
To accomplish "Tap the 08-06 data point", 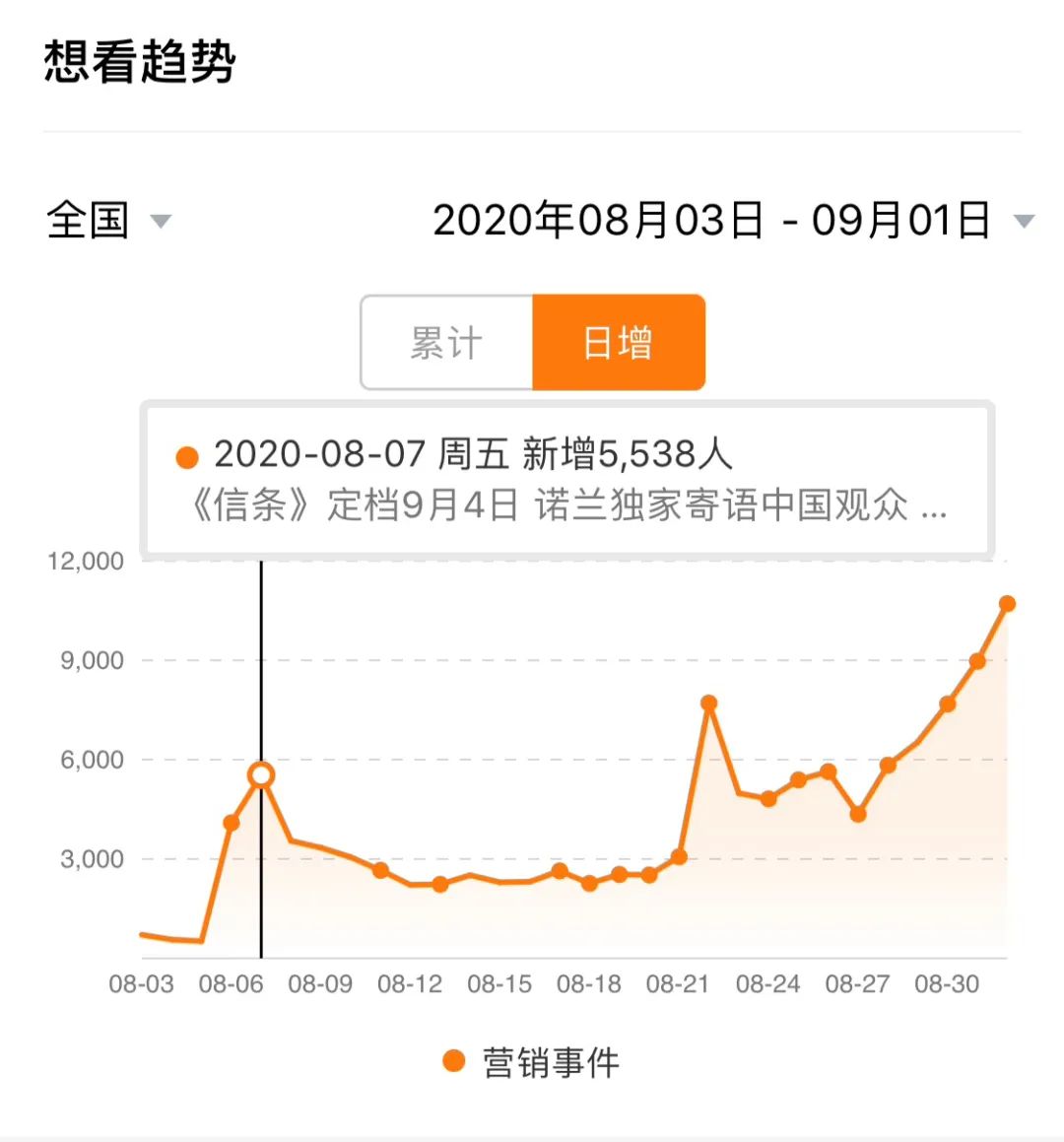I will [231, 823].
